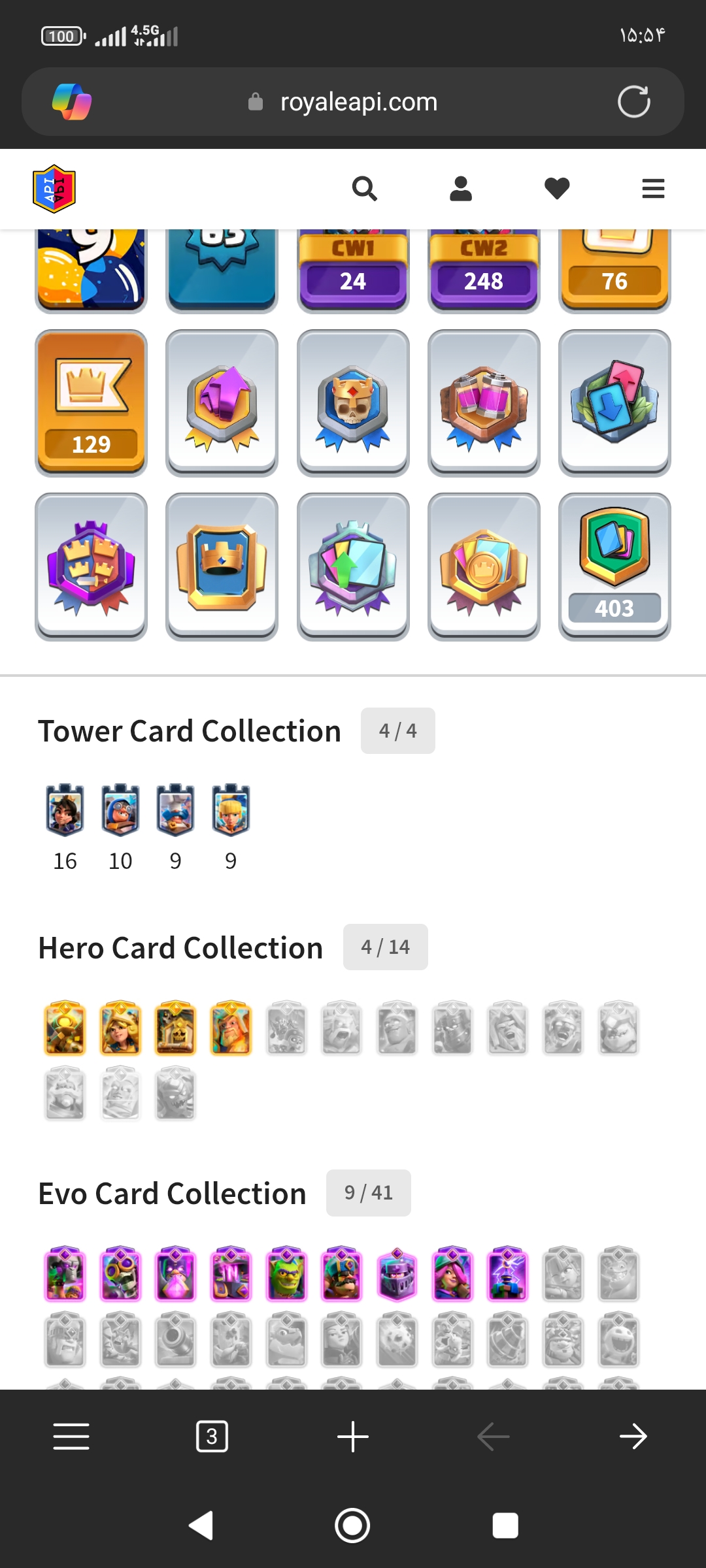706x1568 pixels.
Task: Open the badge showing 129
Action: (91, 402)
